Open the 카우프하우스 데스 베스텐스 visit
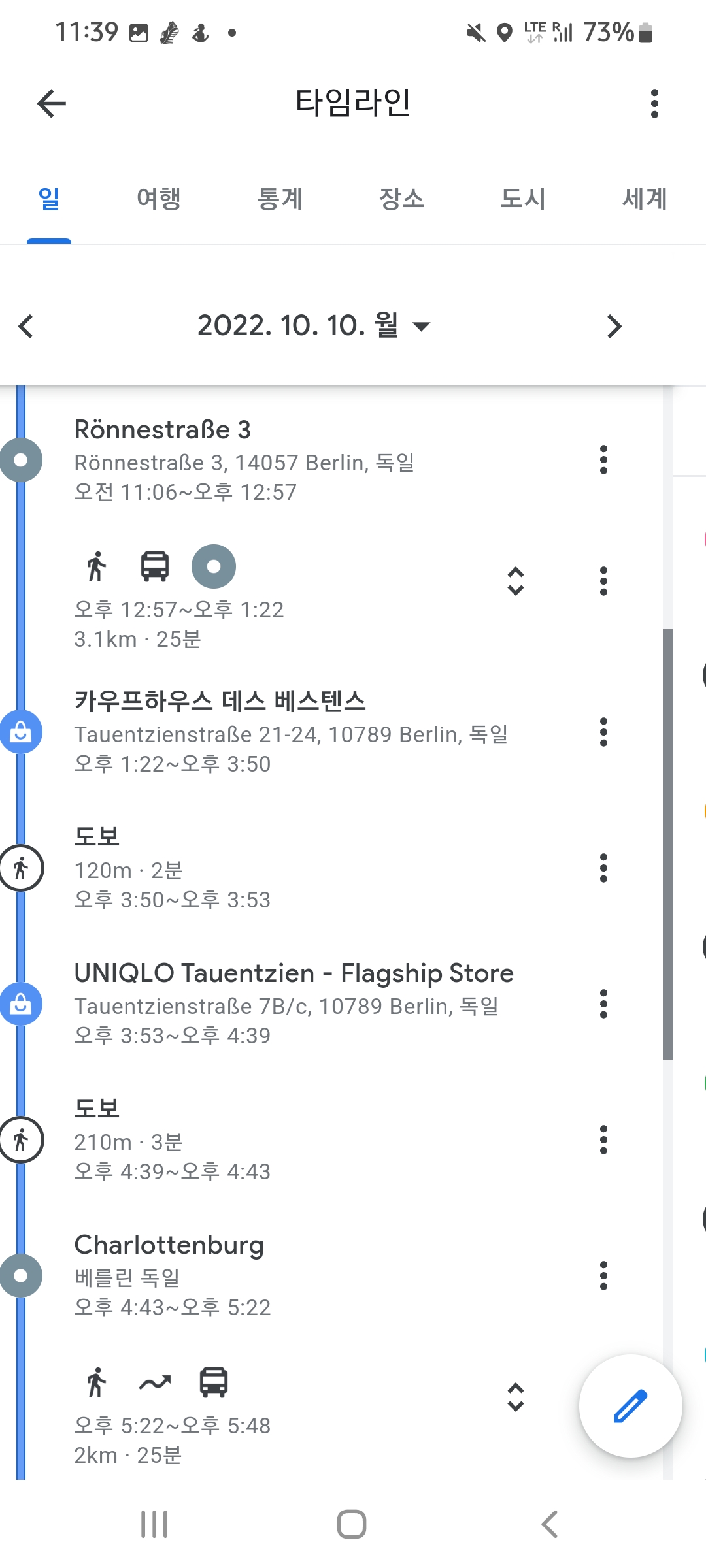The height and width of the screenshot is (1568, 706). [x=294, y=732]
